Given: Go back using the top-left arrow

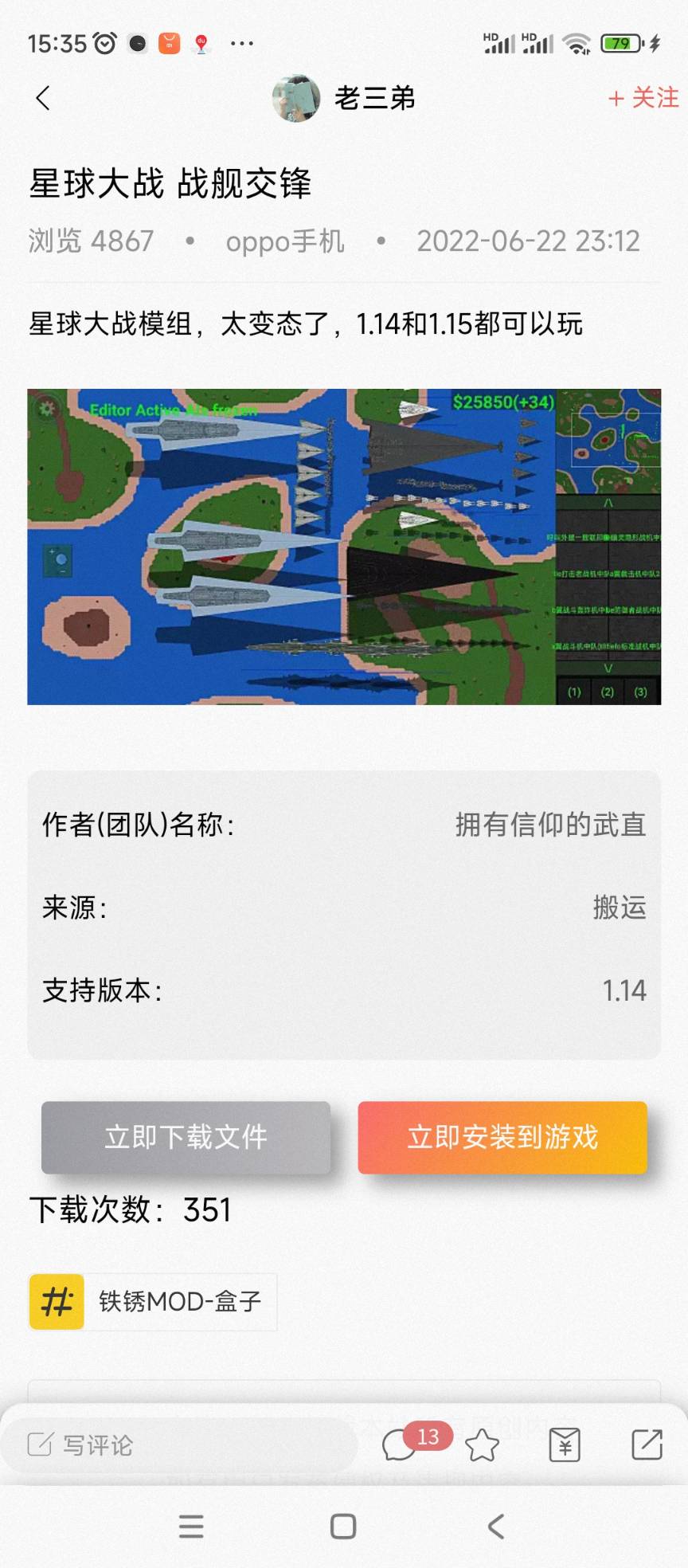Looking at the screenshot, I should (43, 98).
